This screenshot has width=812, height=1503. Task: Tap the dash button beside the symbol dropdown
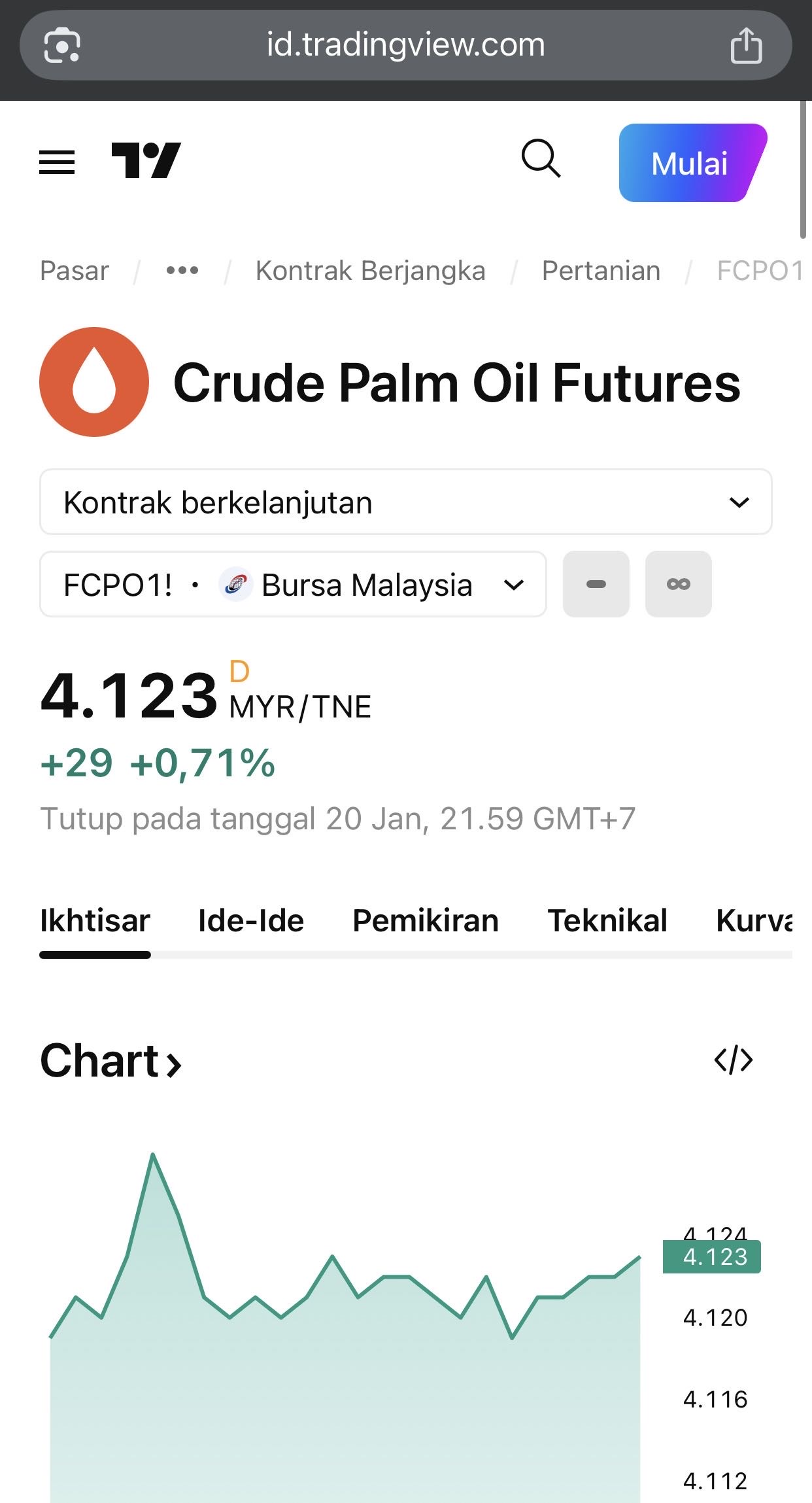point(596,584)
